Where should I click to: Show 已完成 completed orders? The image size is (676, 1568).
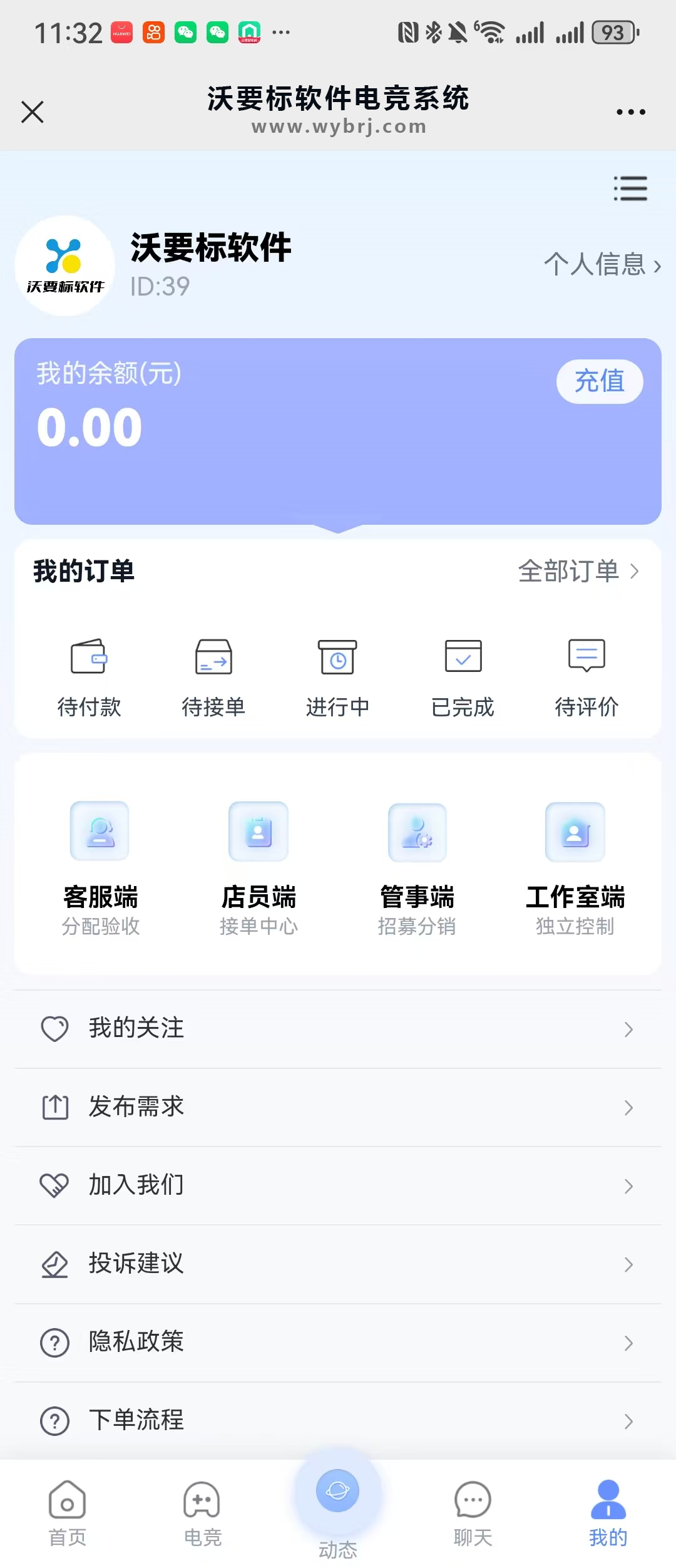(x=463, y=676)
